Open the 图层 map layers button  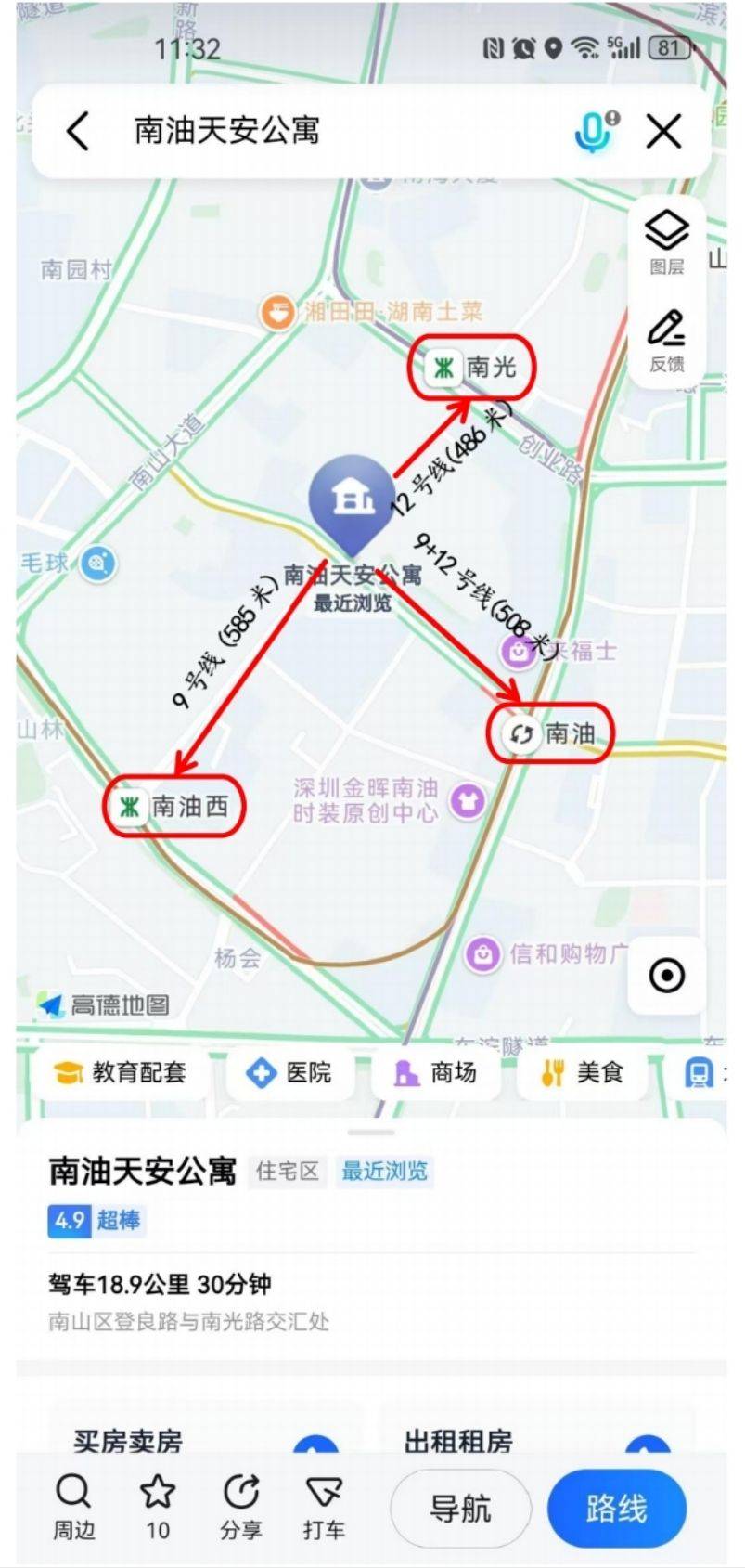667,242
